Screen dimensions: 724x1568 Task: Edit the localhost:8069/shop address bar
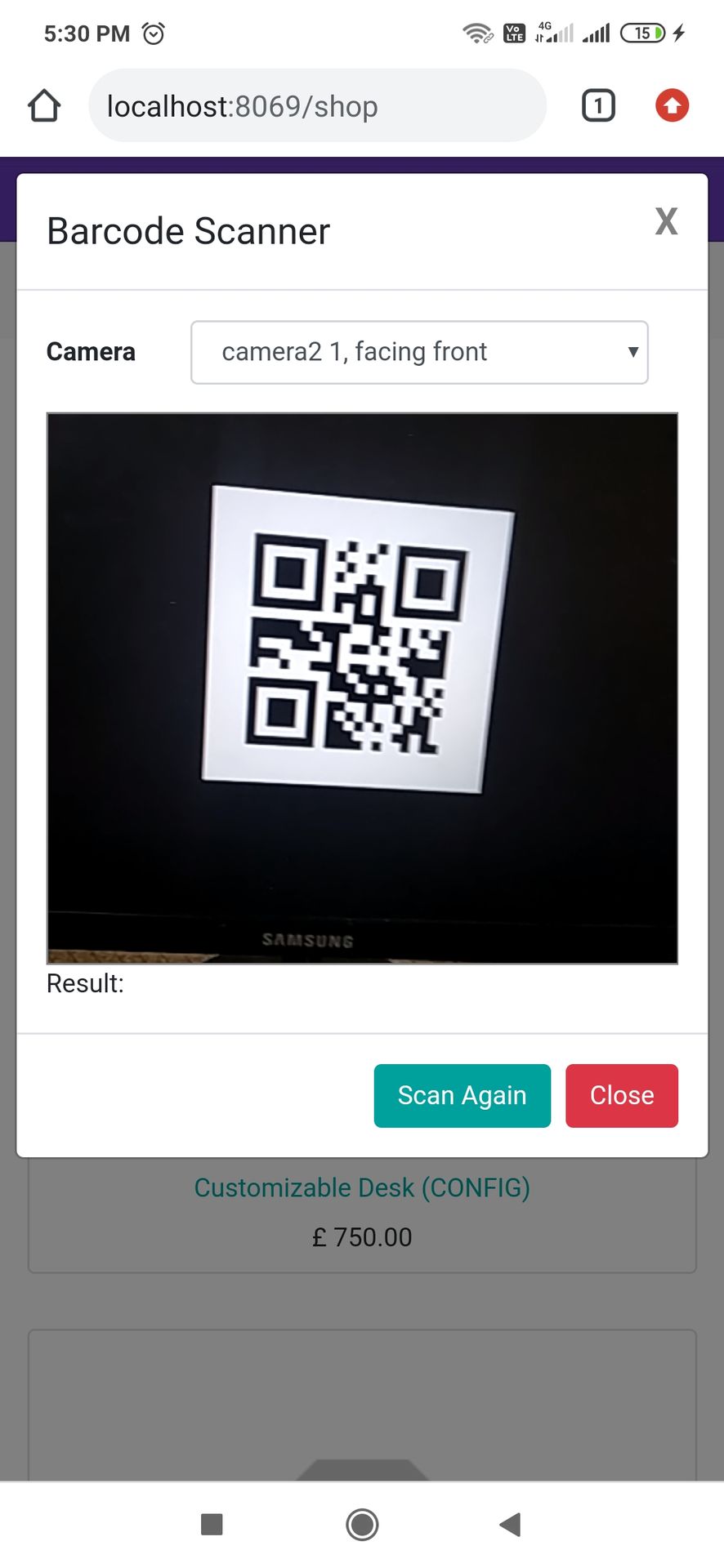pyautogui.click(x=317, y=106)
